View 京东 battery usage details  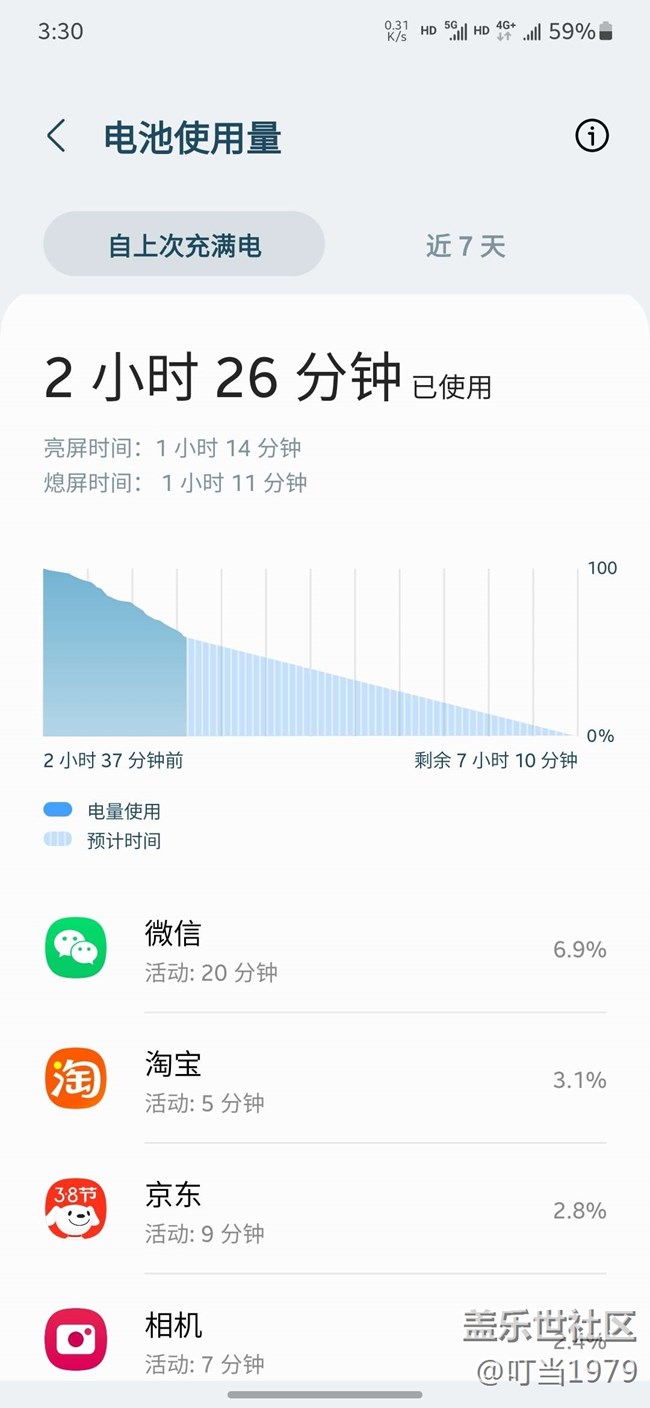325,1210
